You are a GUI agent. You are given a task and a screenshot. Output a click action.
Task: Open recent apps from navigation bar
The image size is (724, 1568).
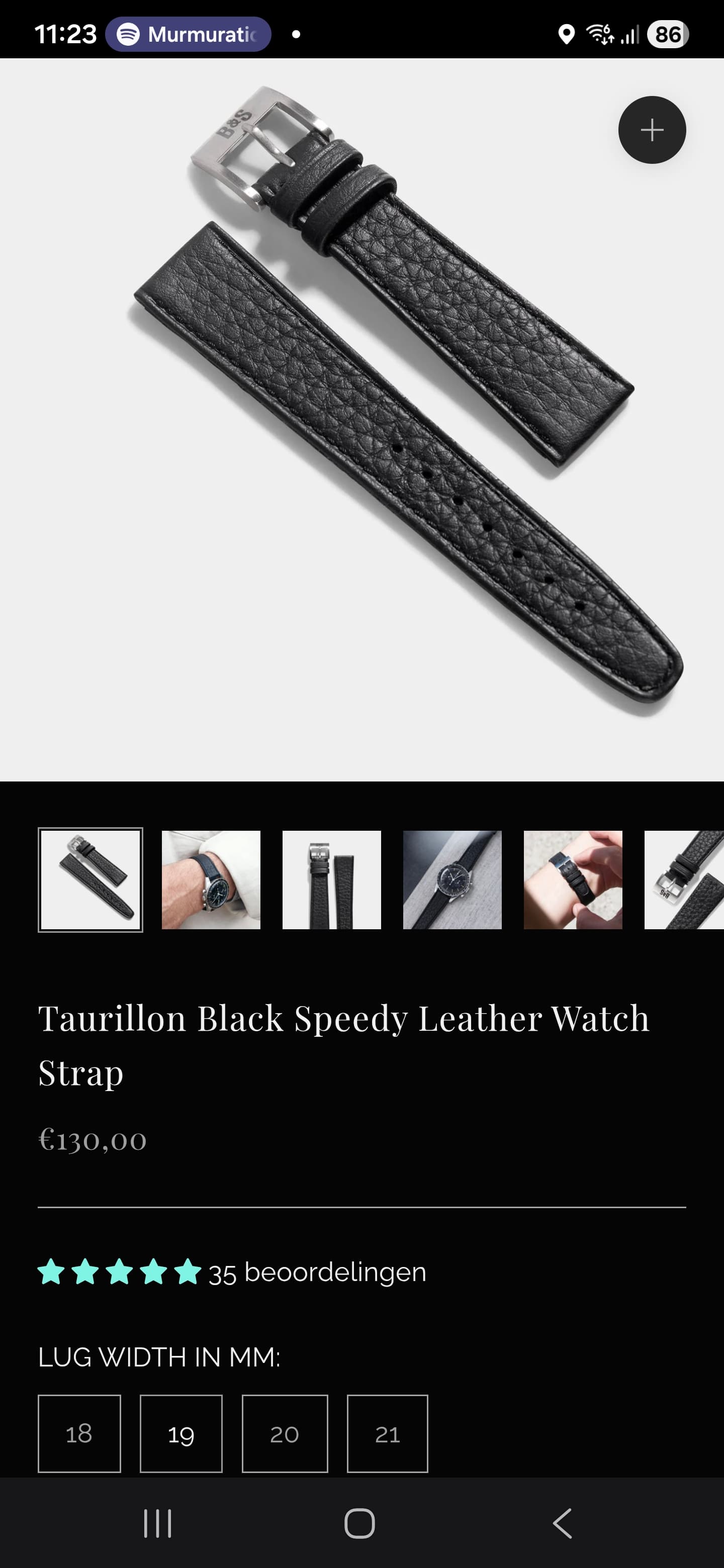[x=158, y=1523]
